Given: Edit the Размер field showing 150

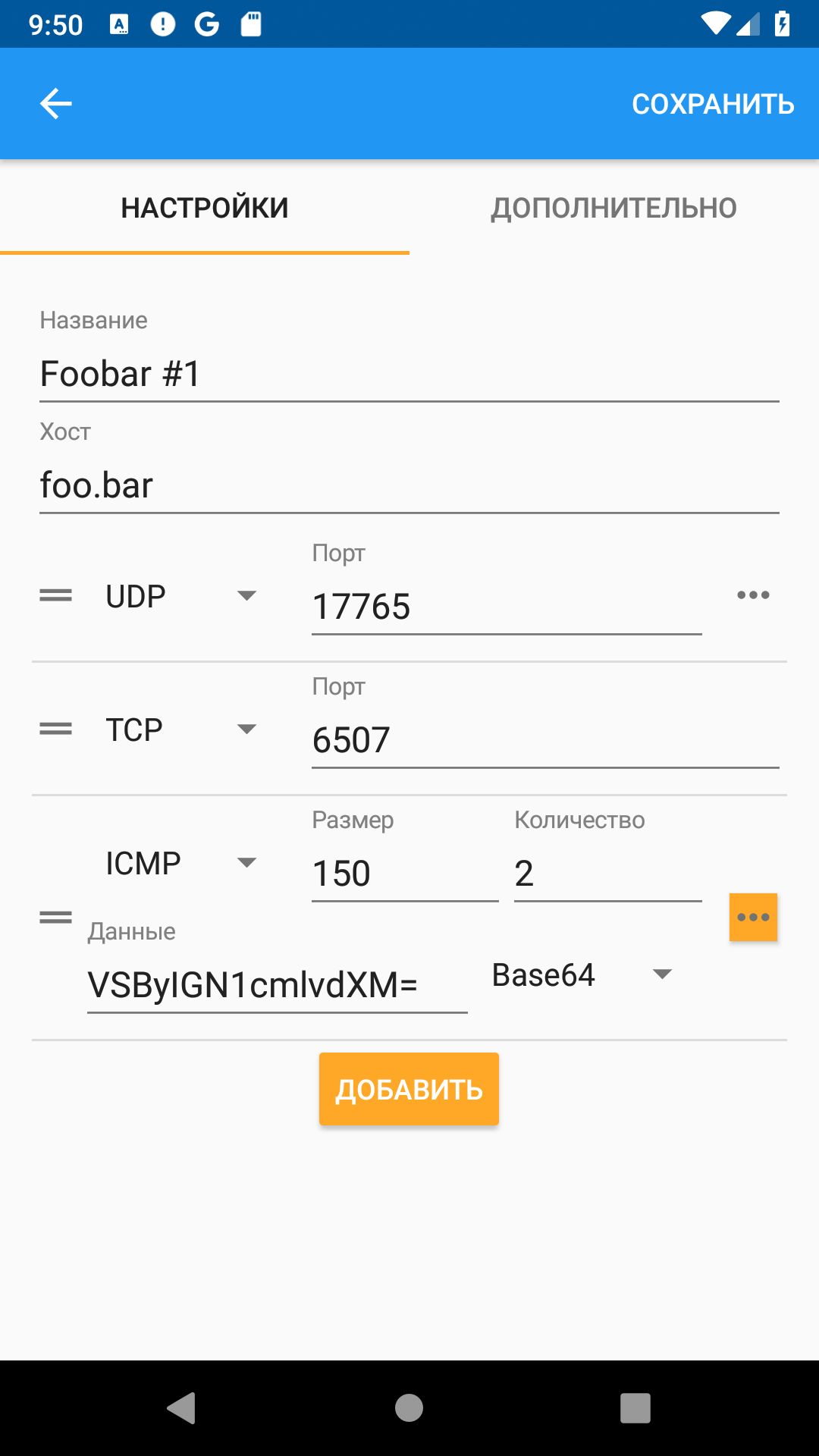Looking at the screenshot, I should point(404,874).
